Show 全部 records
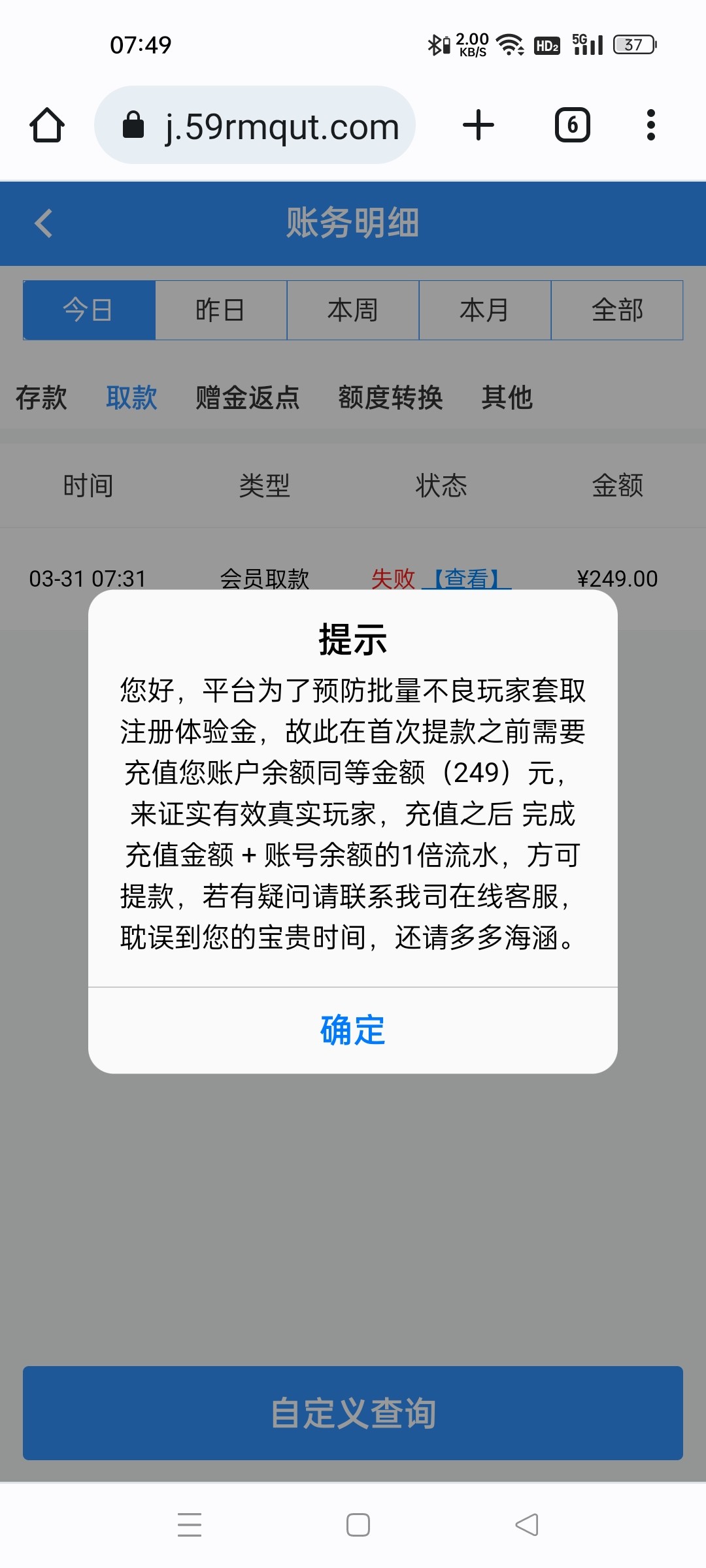This screenshot has width=706, height=1568. point(617,310)
